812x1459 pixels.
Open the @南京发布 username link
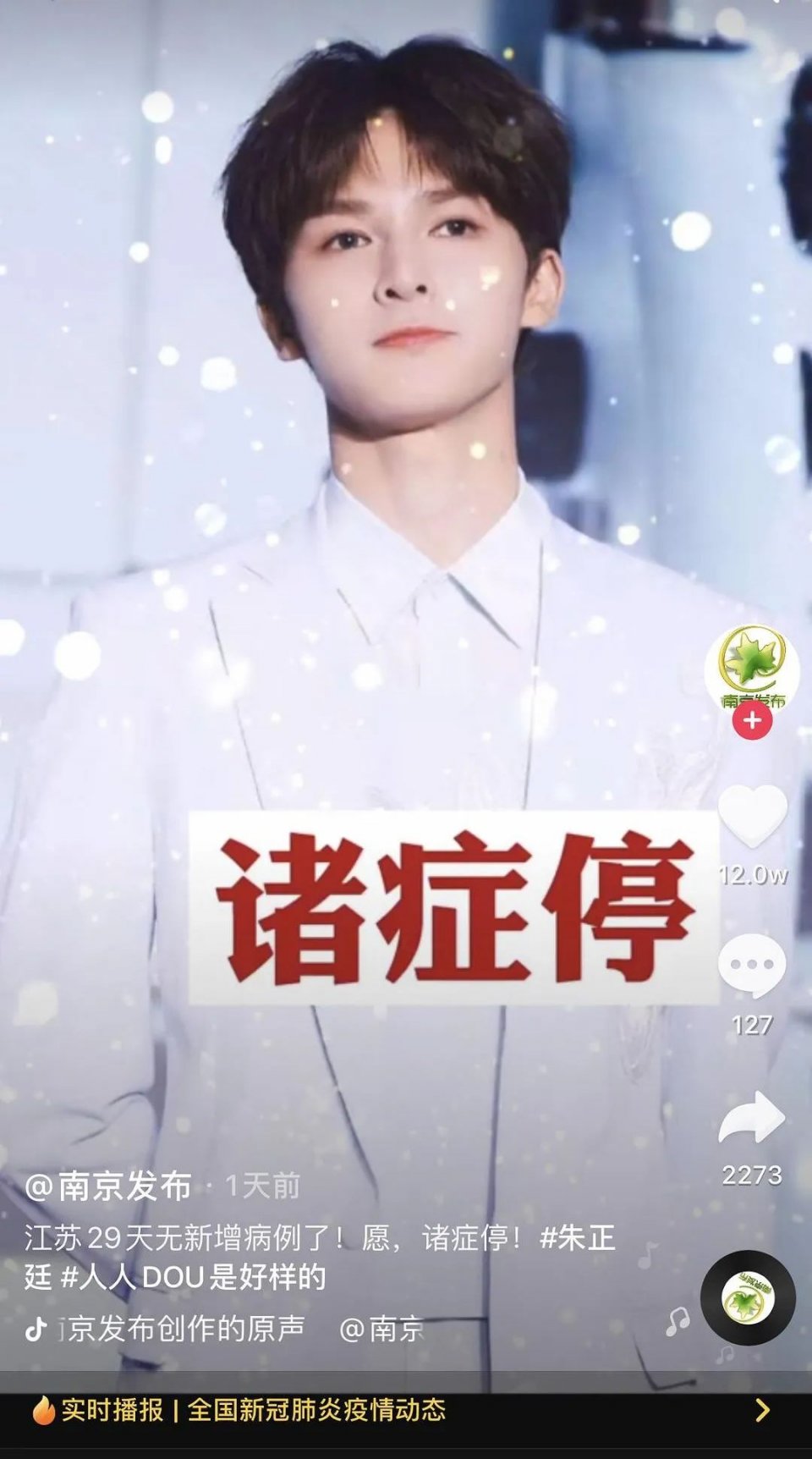pyautogui.click(x=108, y=1186)
